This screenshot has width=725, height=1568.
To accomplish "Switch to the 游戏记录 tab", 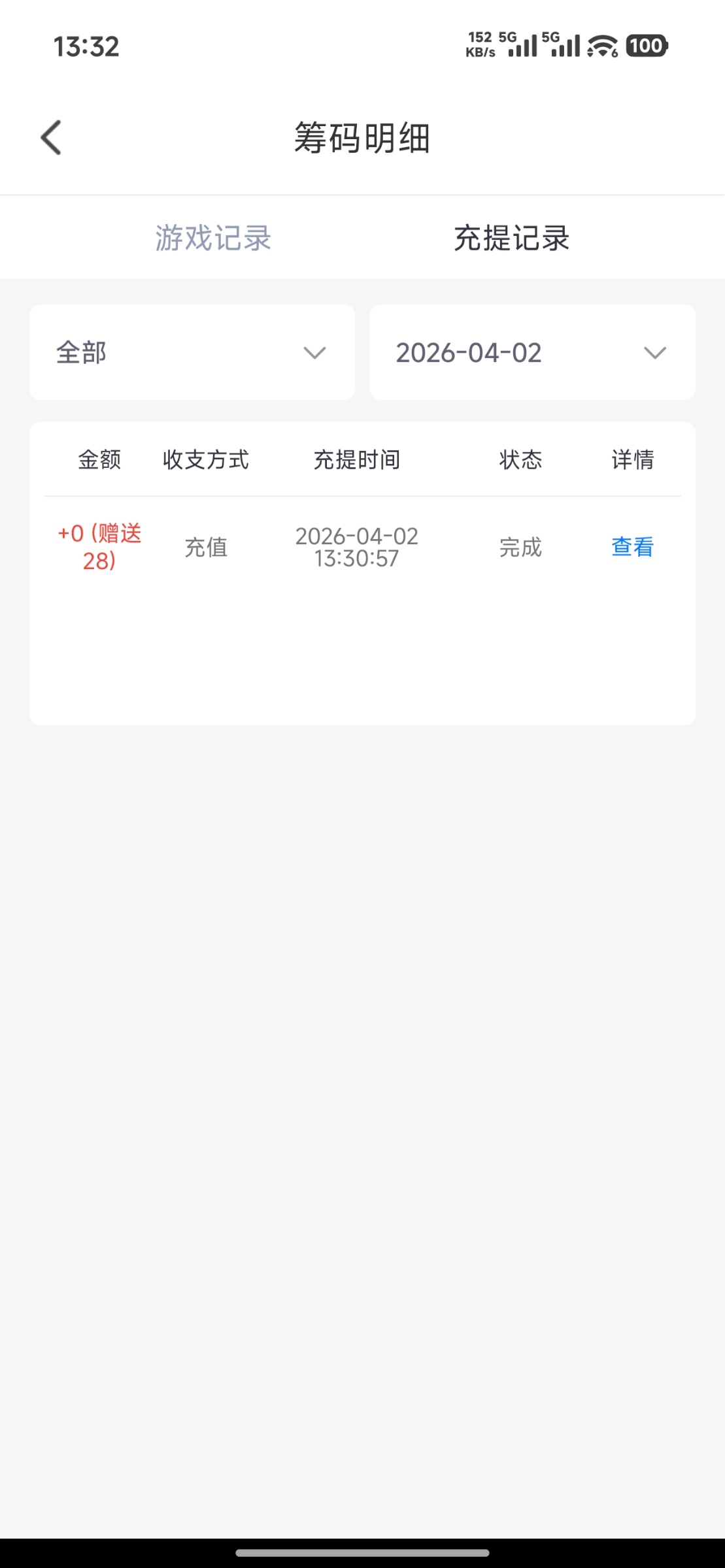I will tap(213, 238).
